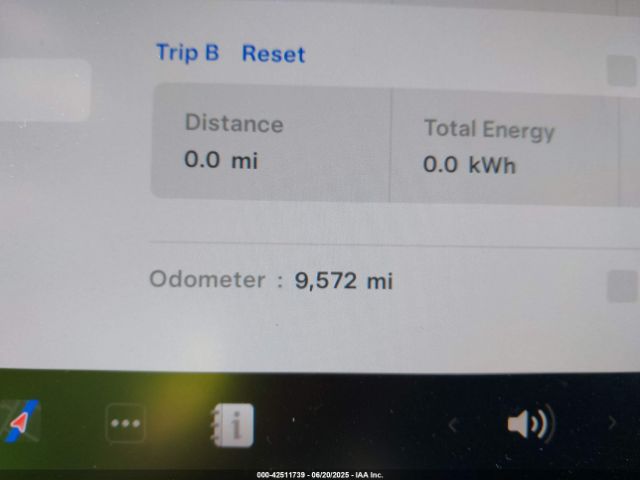
Task: Lower volume with the left arrow
Action: 453,426
